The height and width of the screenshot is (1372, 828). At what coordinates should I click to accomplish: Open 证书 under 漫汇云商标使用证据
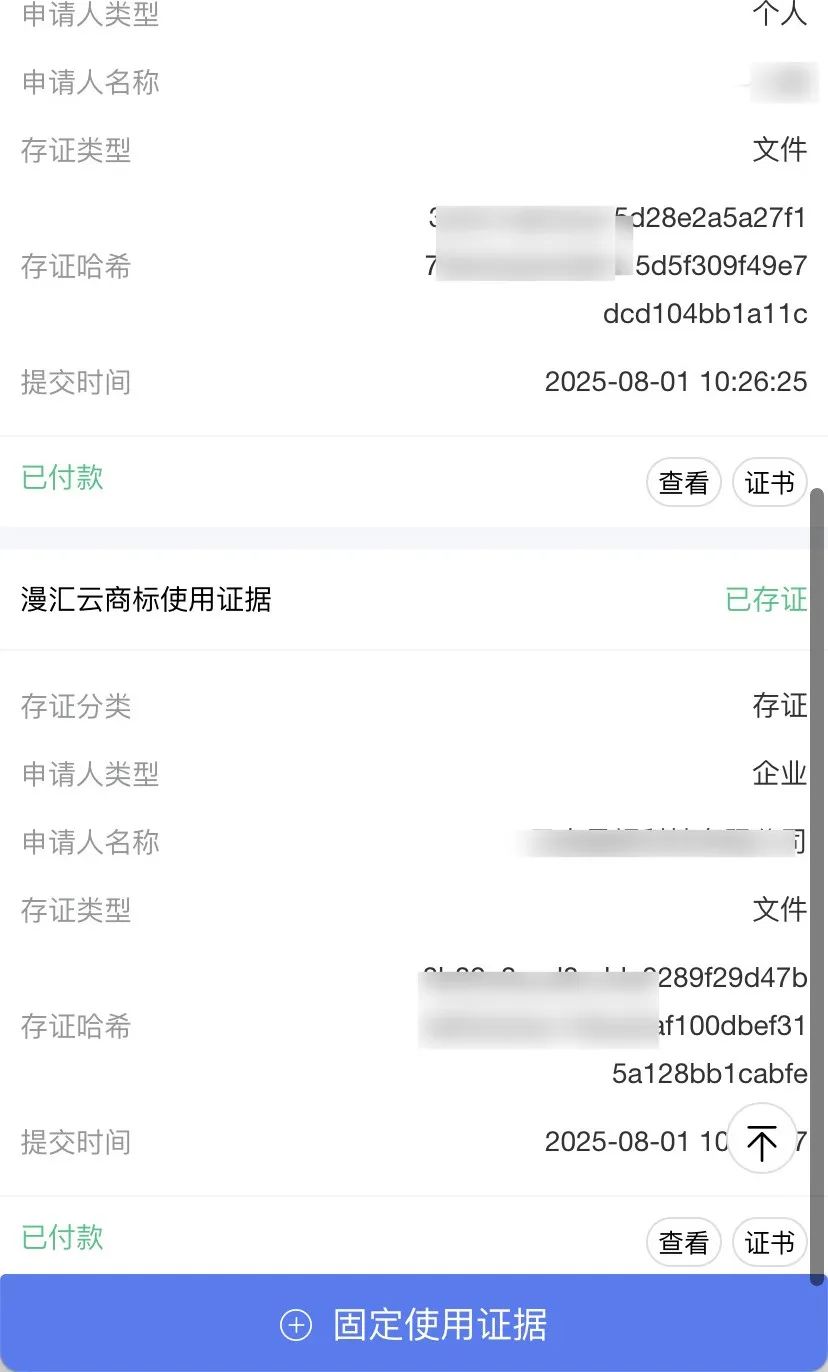pyautogui.click(x=770, y=1242)
